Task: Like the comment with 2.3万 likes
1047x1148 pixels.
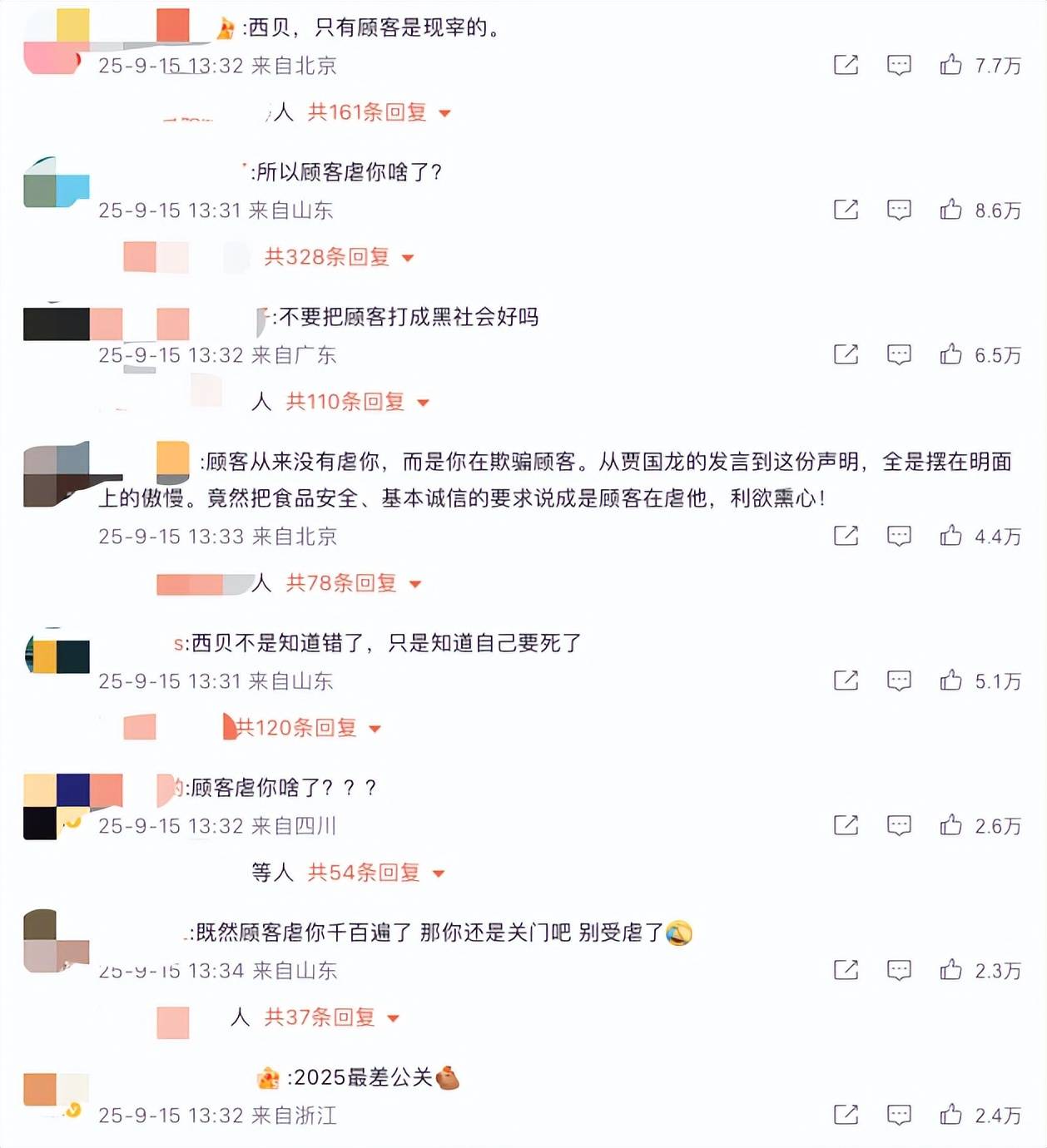Action: [x=951, y=970]
